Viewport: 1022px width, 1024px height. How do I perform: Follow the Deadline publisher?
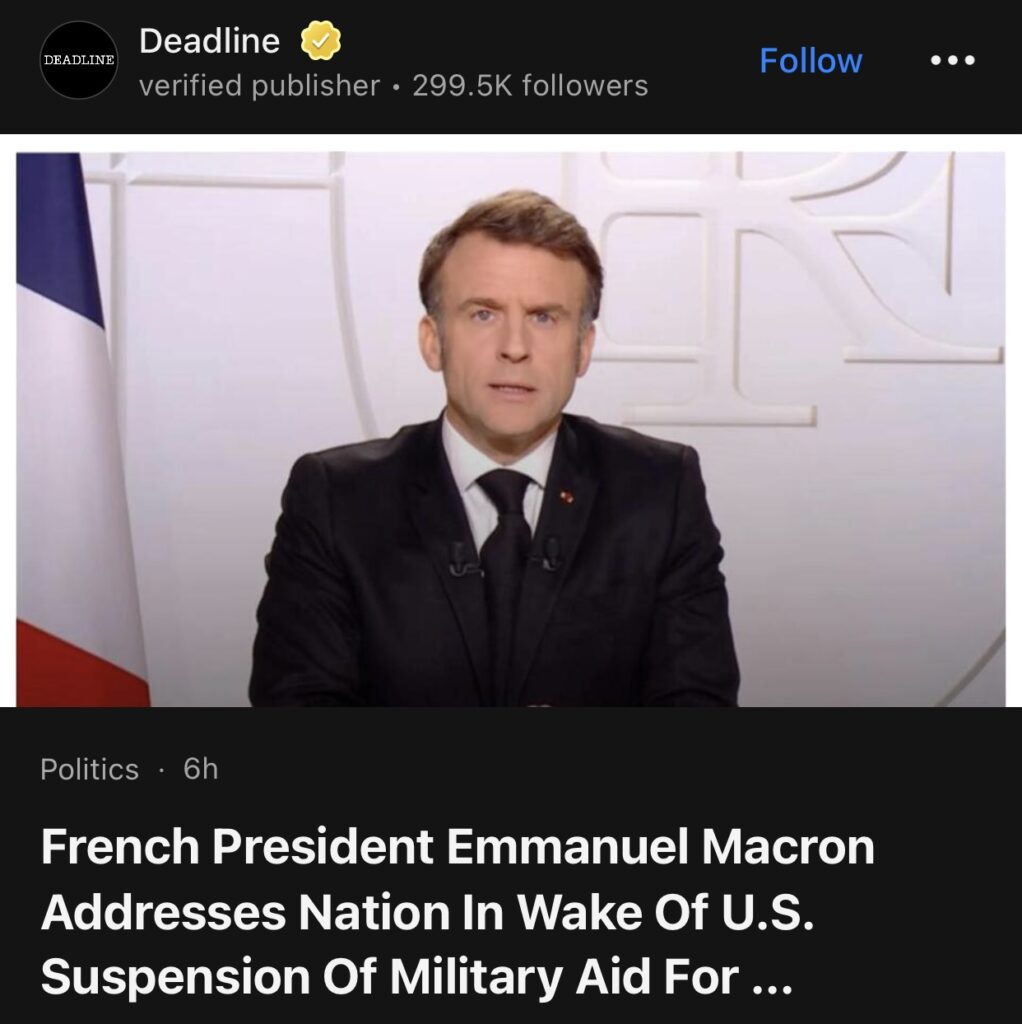pos(810,61)
